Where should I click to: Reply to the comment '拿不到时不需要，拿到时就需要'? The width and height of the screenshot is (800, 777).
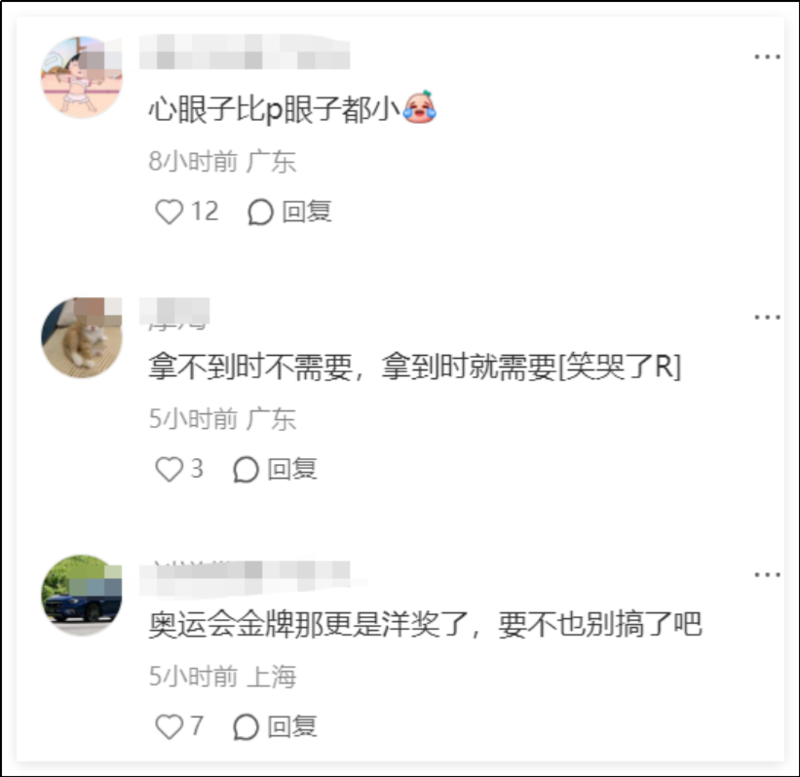coord(276,469)
